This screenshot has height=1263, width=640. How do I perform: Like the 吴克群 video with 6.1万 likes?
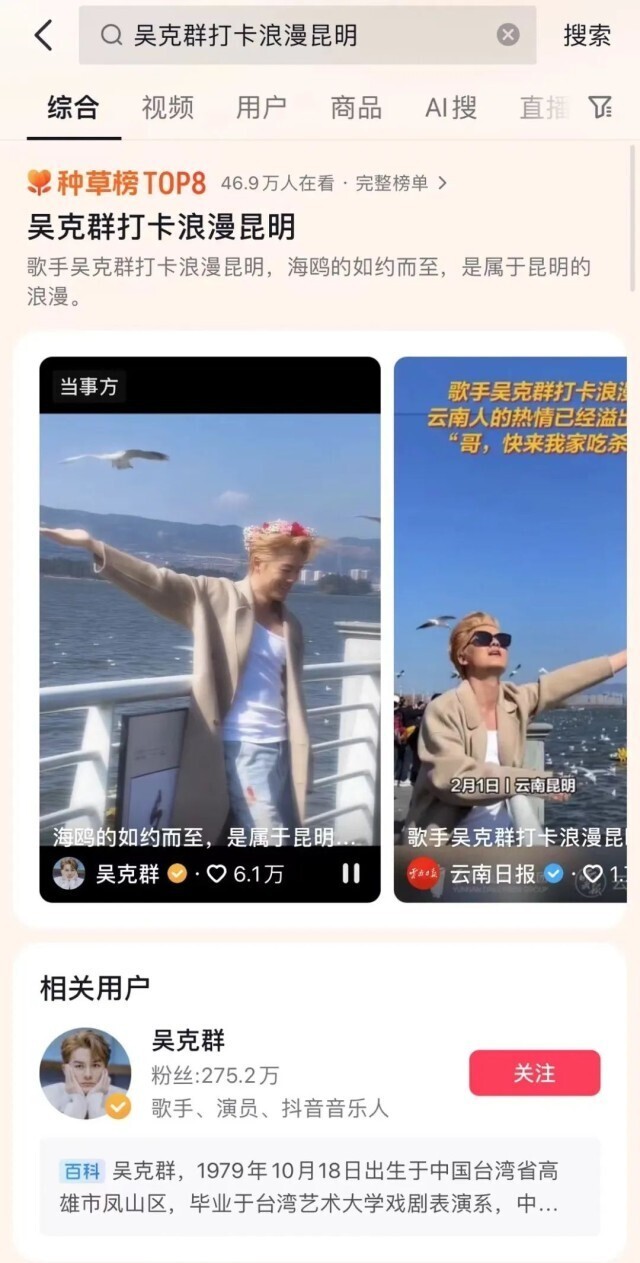click(x=218, y=874)
